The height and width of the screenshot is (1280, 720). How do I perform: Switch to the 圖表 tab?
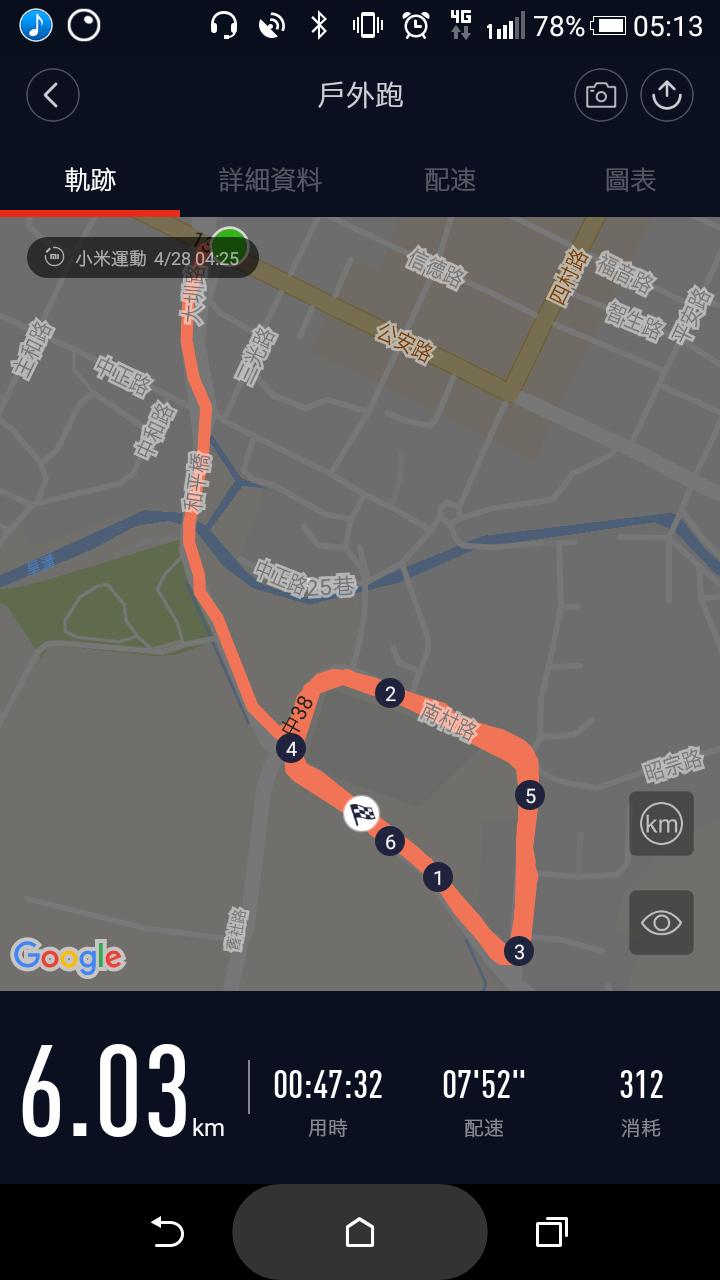click(630, 180)
